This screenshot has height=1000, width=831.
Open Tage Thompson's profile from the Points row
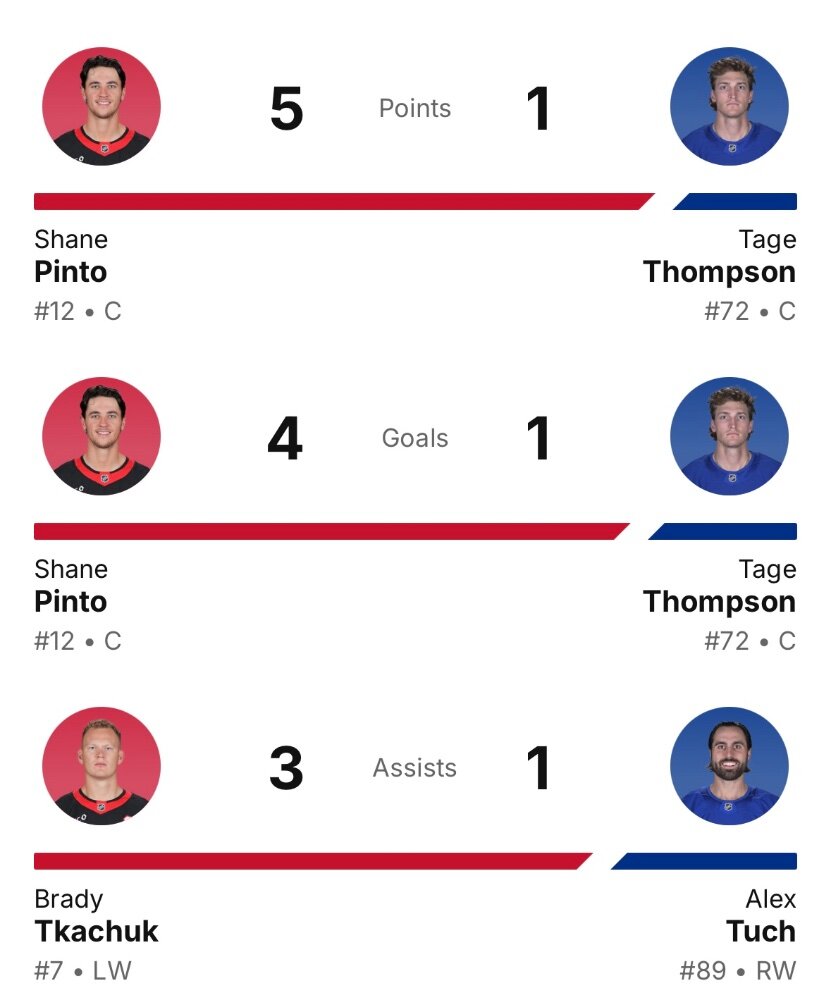[x=729, y=106]
